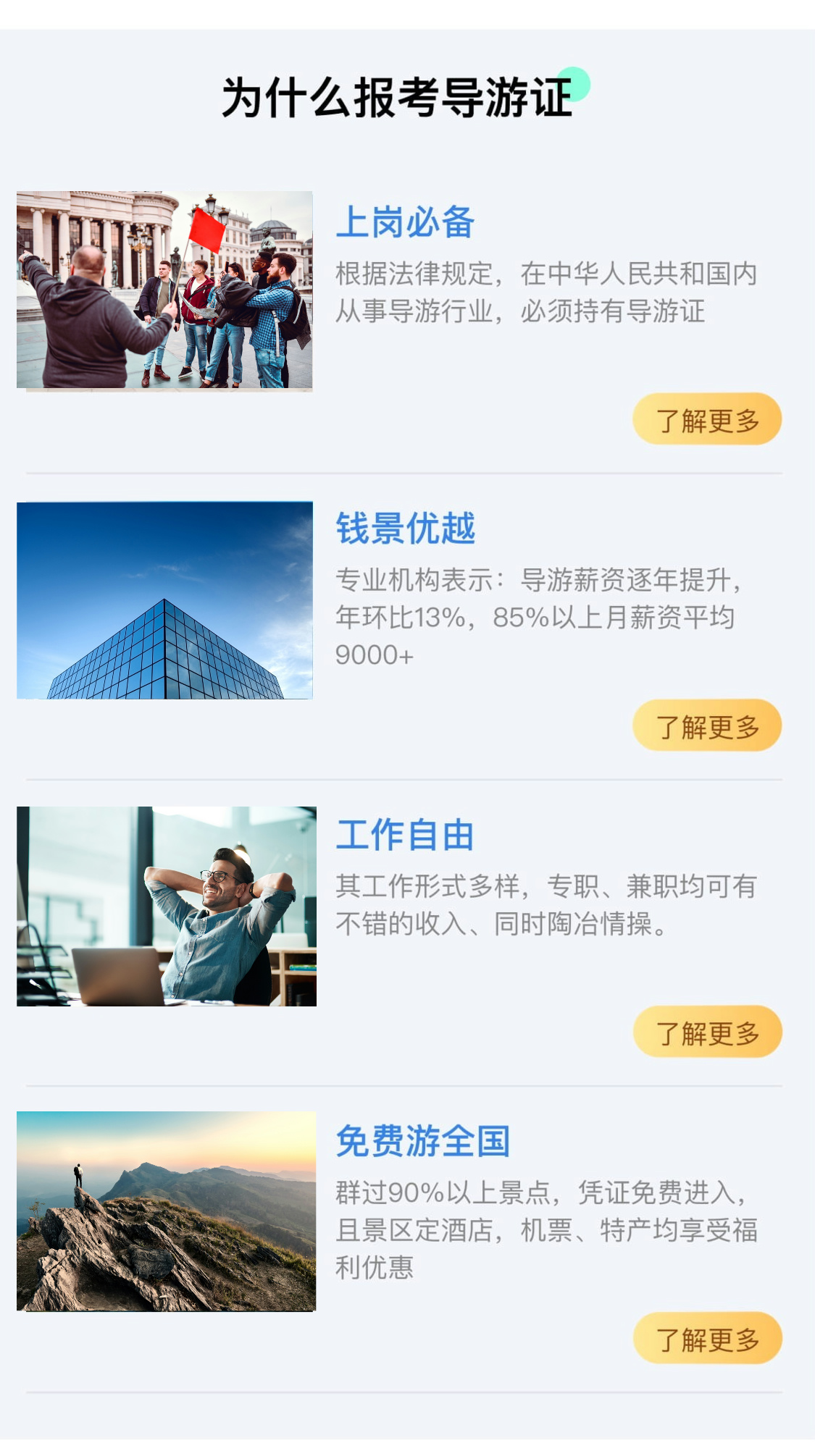Tap 了解更多 under 上岗必备
This screenshot has height=1456, width=815.
click(707, 419)
